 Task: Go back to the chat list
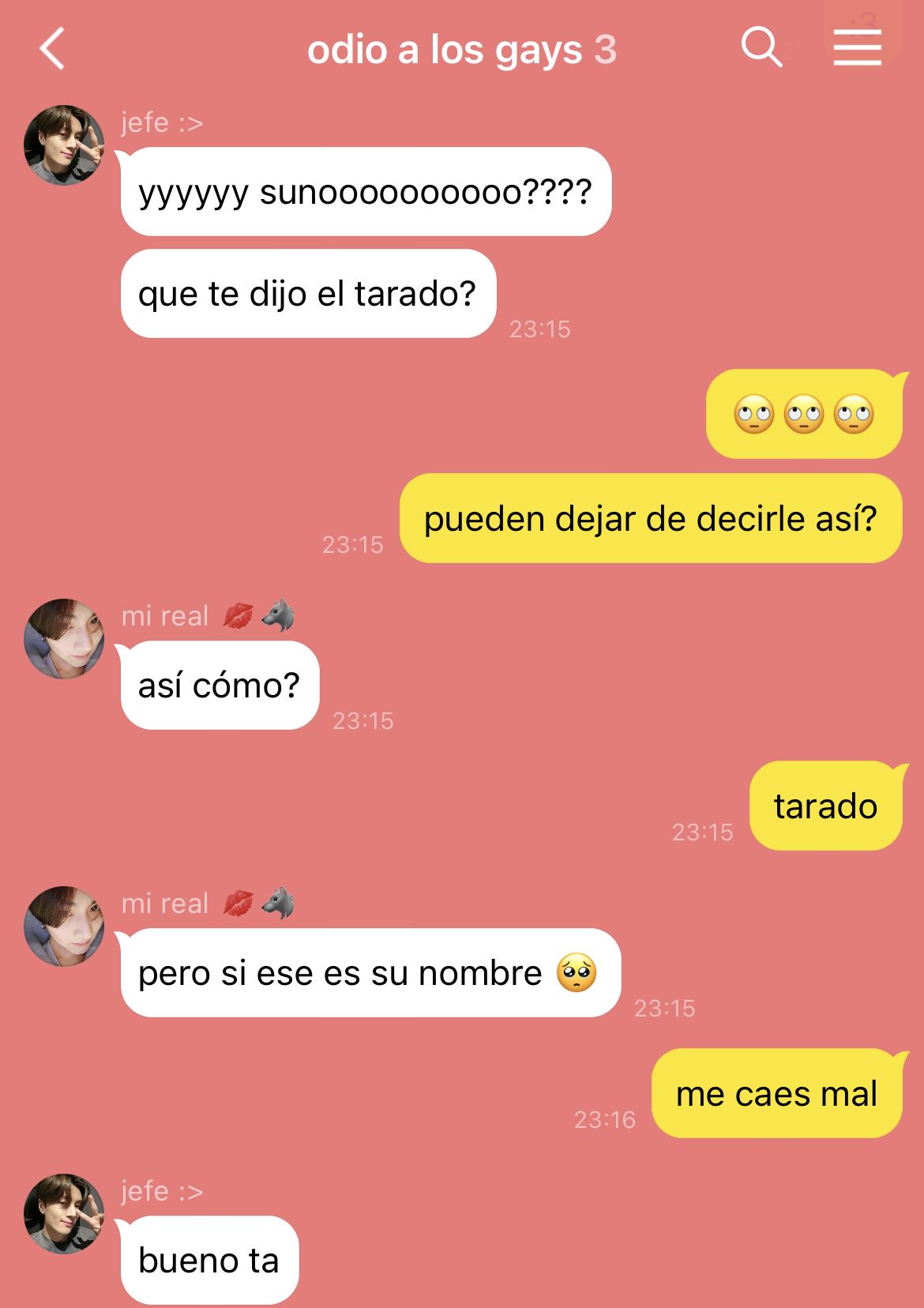point(52,49)
